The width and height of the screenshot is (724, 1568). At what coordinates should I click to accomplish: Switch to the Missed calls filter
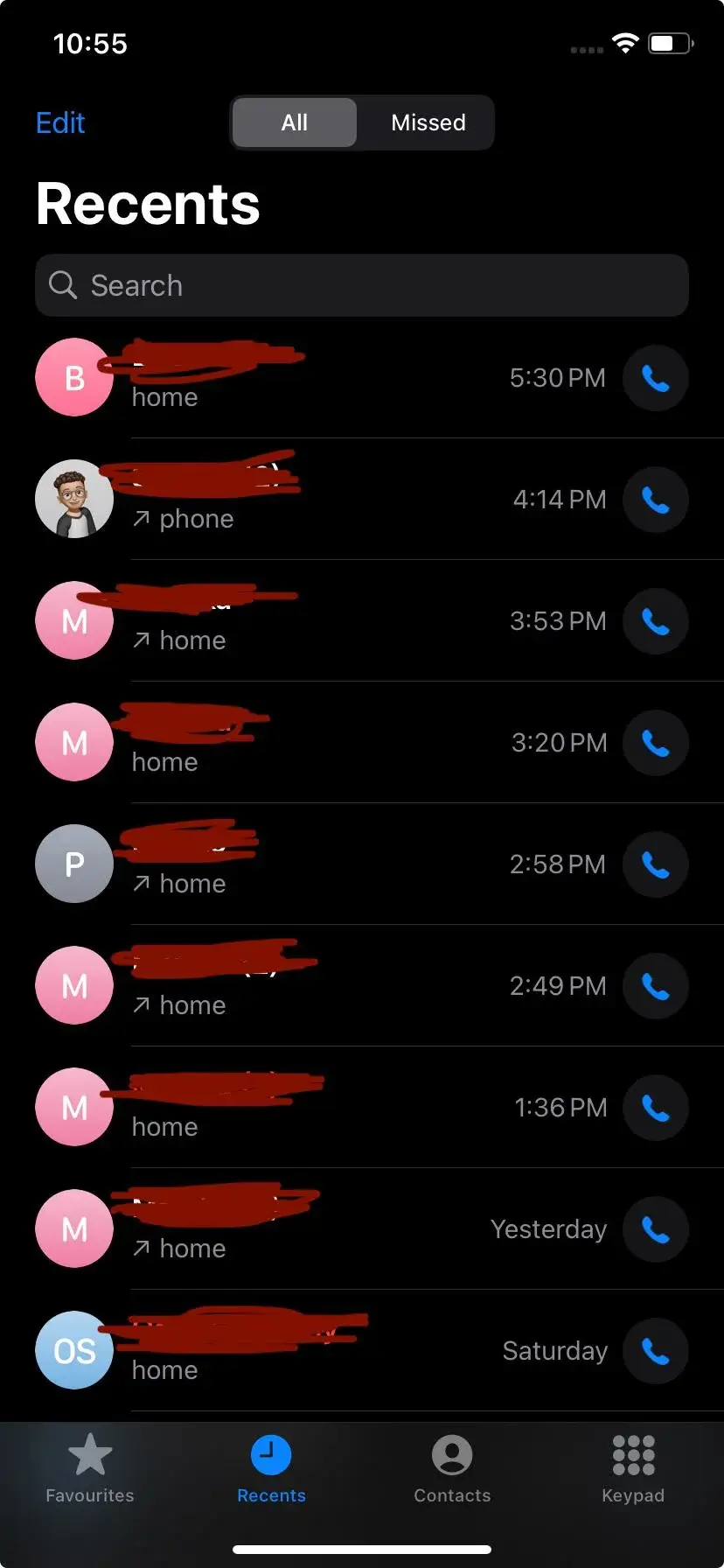427,122
